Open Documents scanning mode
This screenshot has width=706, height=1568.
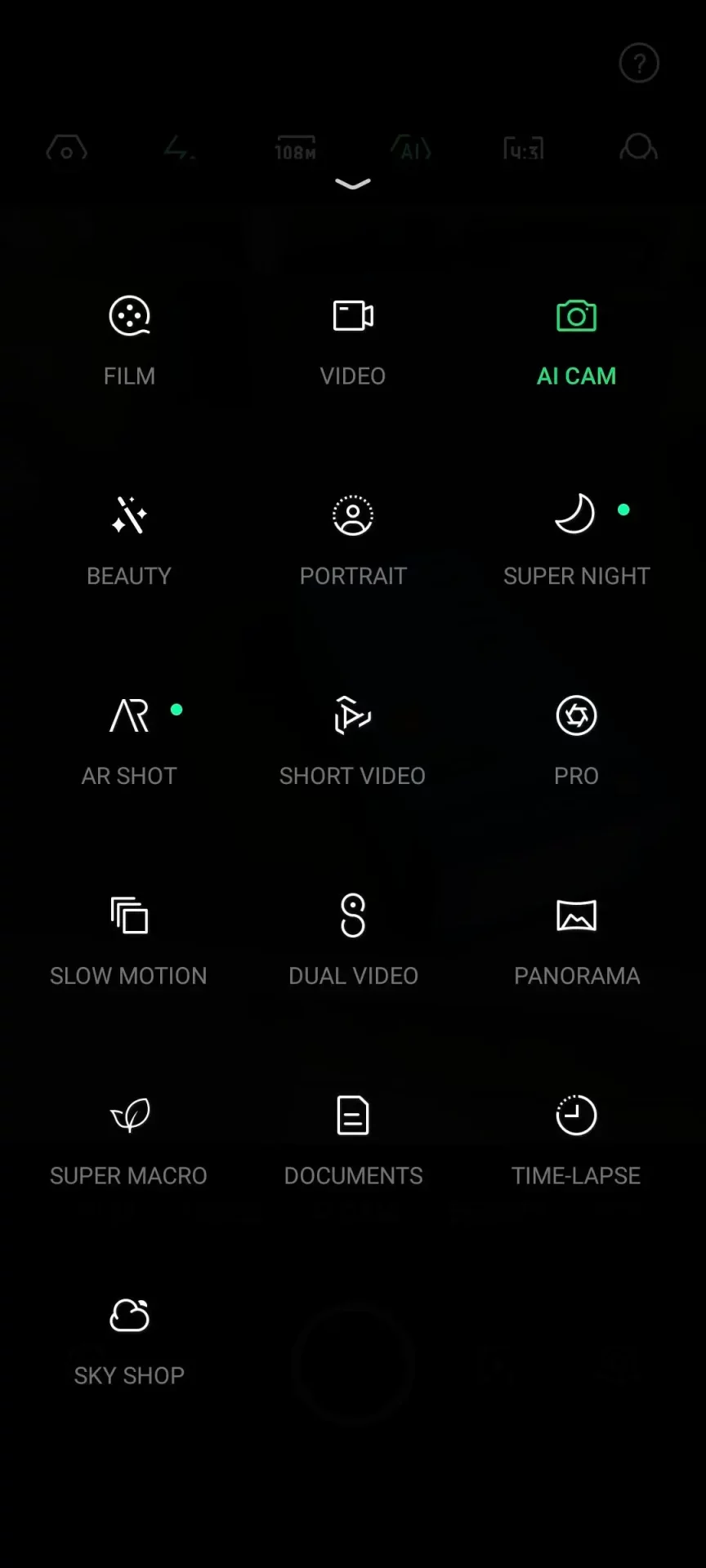pyautogui.click(x=353, y=1140)
